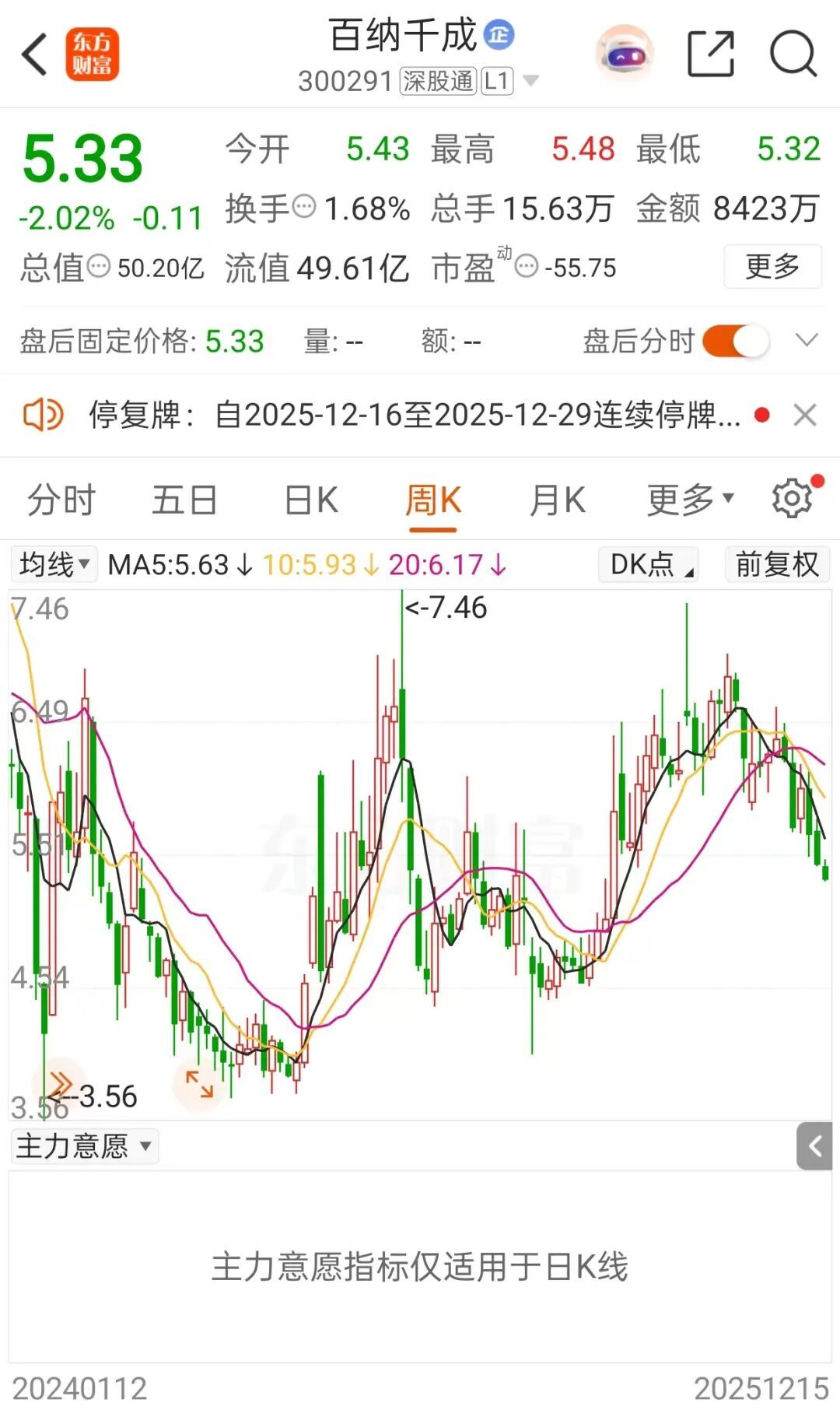Image resolution: width=840 pixels, height=1417 pixels.
Task: Select the 月K tab
Action: click(557, 500)
